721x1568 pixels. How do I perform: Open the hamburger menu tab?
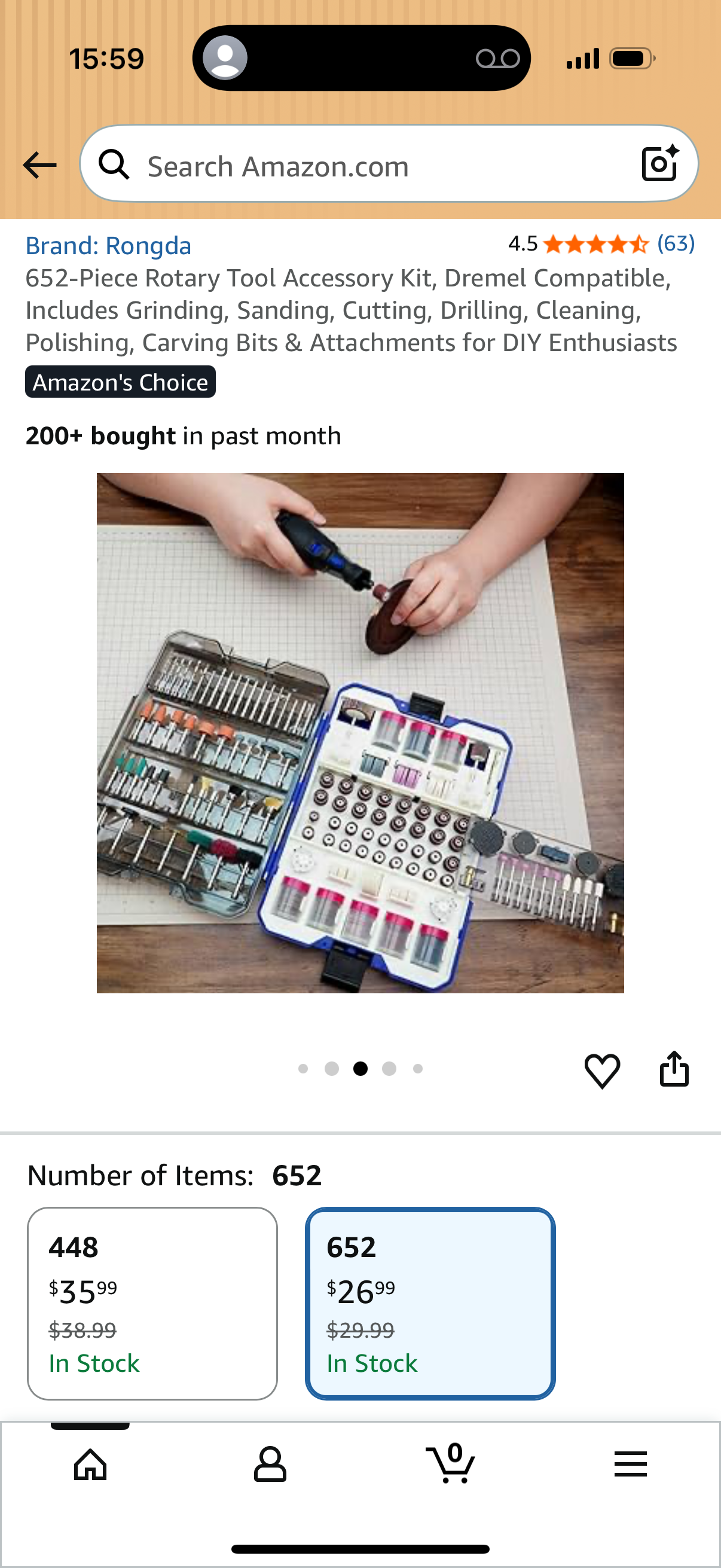tap(630, 1463)
